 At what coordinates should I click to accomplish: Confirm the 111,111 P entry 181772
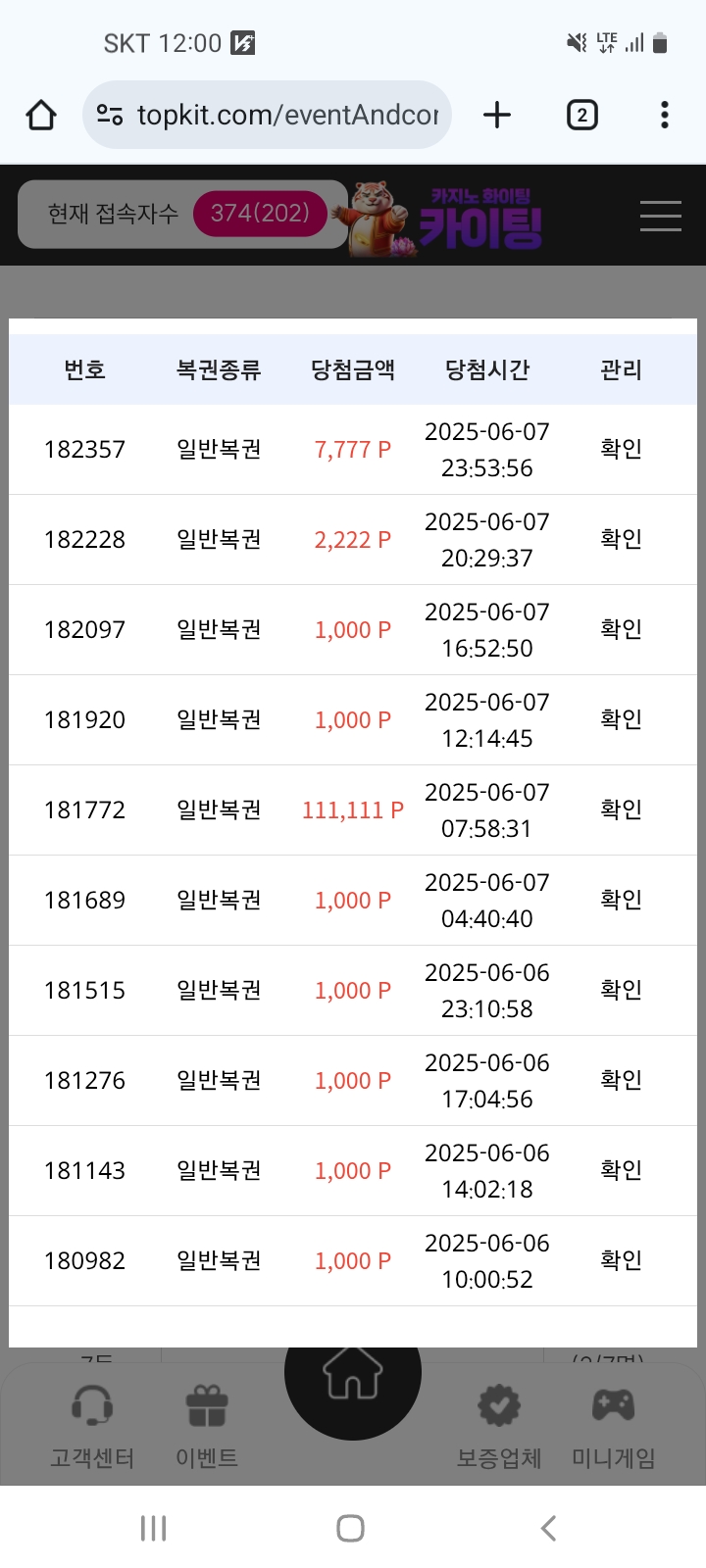click(621, 809)
